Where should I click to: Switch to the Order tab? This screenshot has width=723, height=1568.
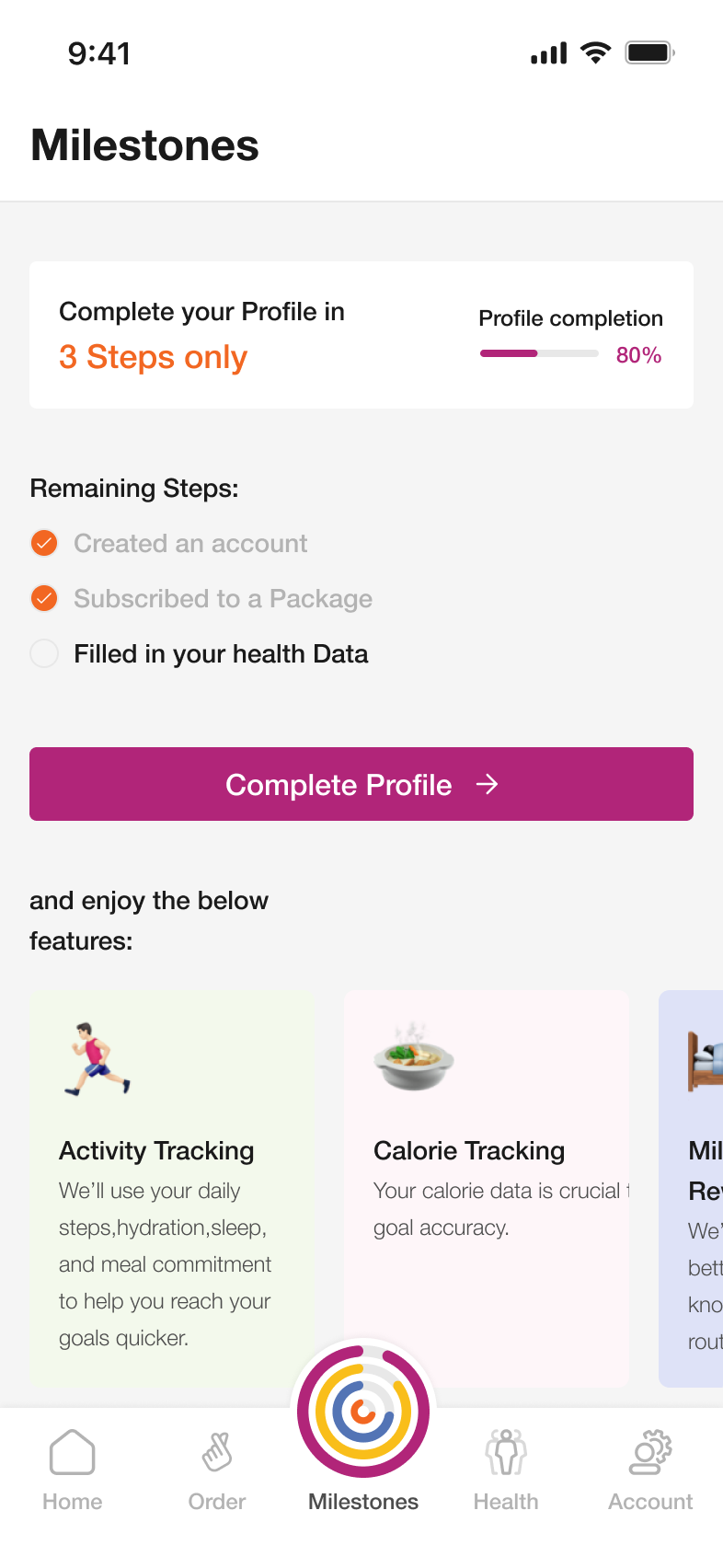point(217,1469)
